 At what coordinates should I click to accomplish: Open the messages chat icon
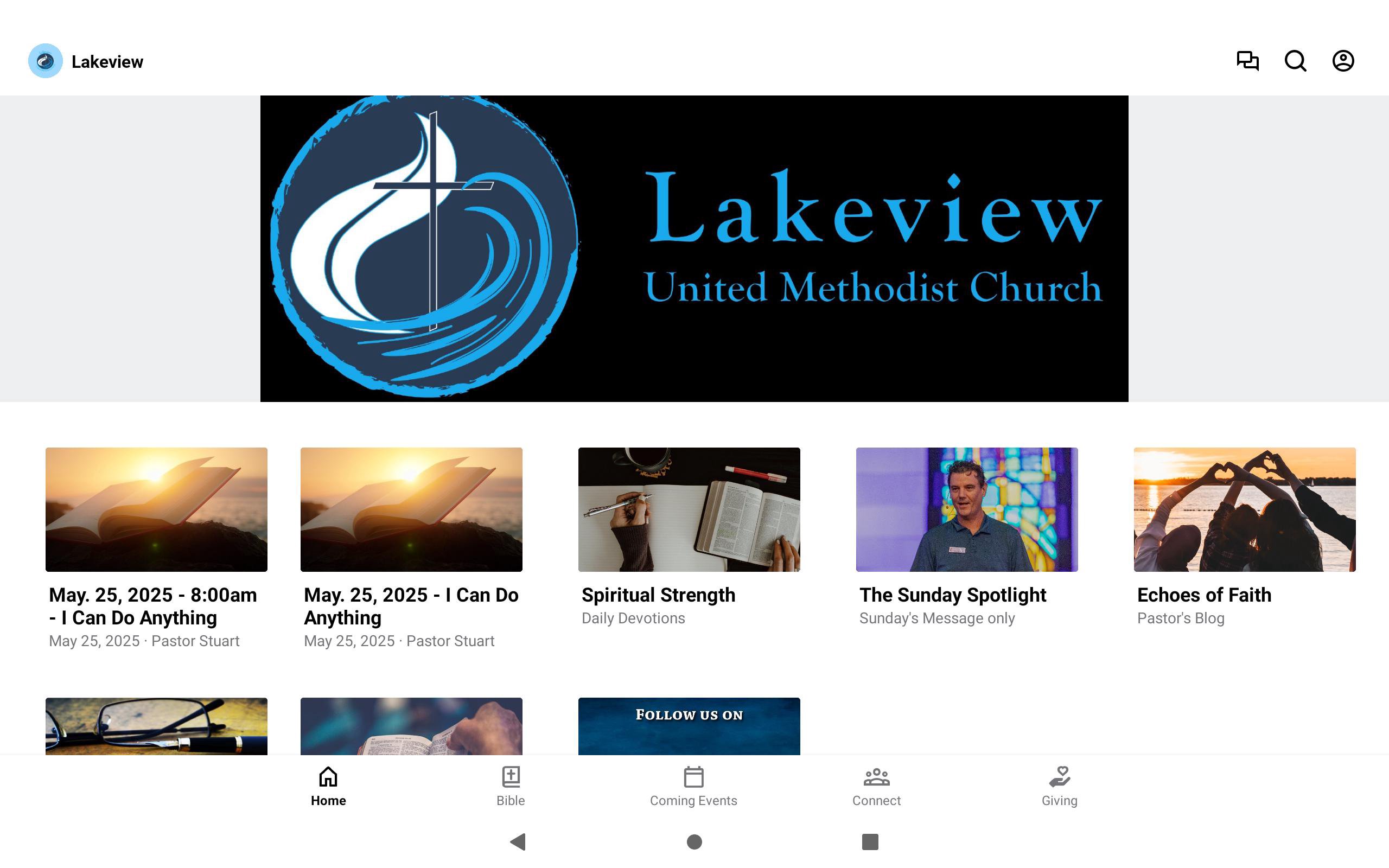(x=1247, y=61)
